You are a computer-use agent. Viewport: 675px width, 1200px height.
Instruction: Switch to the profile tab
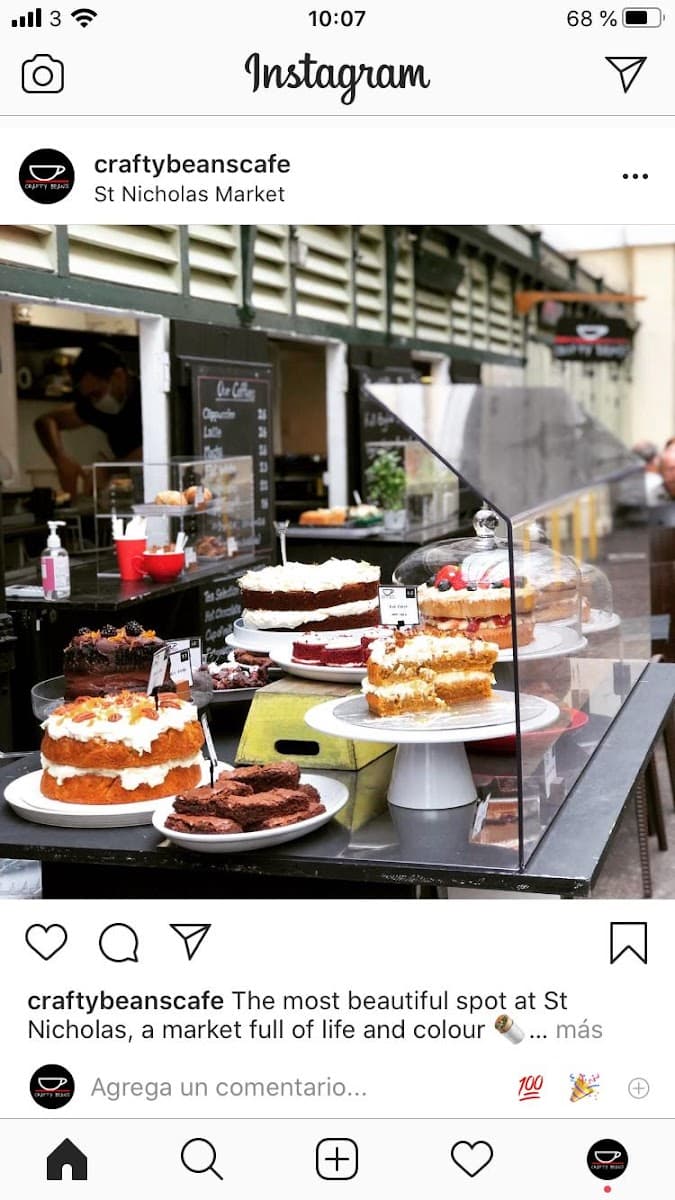[x=607, y=1160]
